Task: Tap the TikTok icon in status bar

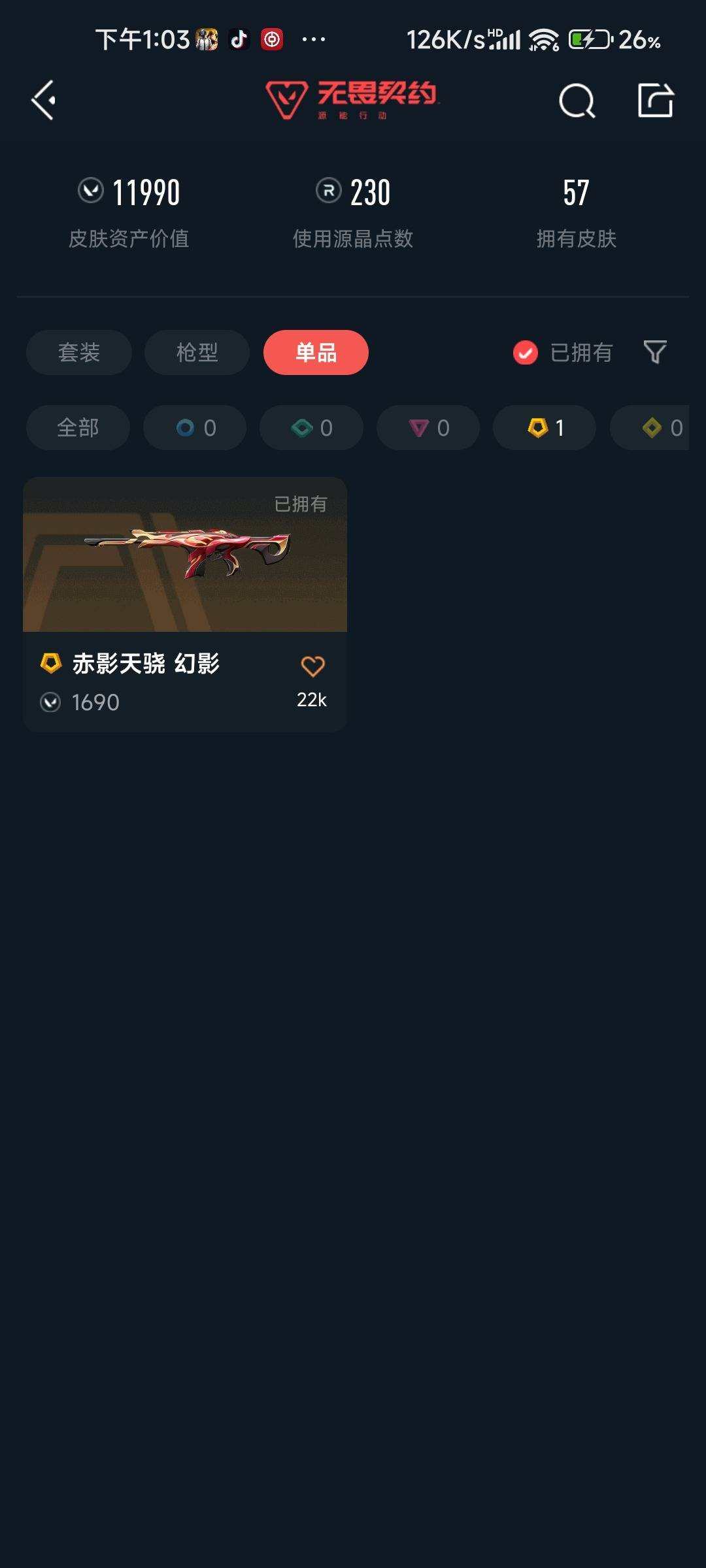Action: point(237,39)
